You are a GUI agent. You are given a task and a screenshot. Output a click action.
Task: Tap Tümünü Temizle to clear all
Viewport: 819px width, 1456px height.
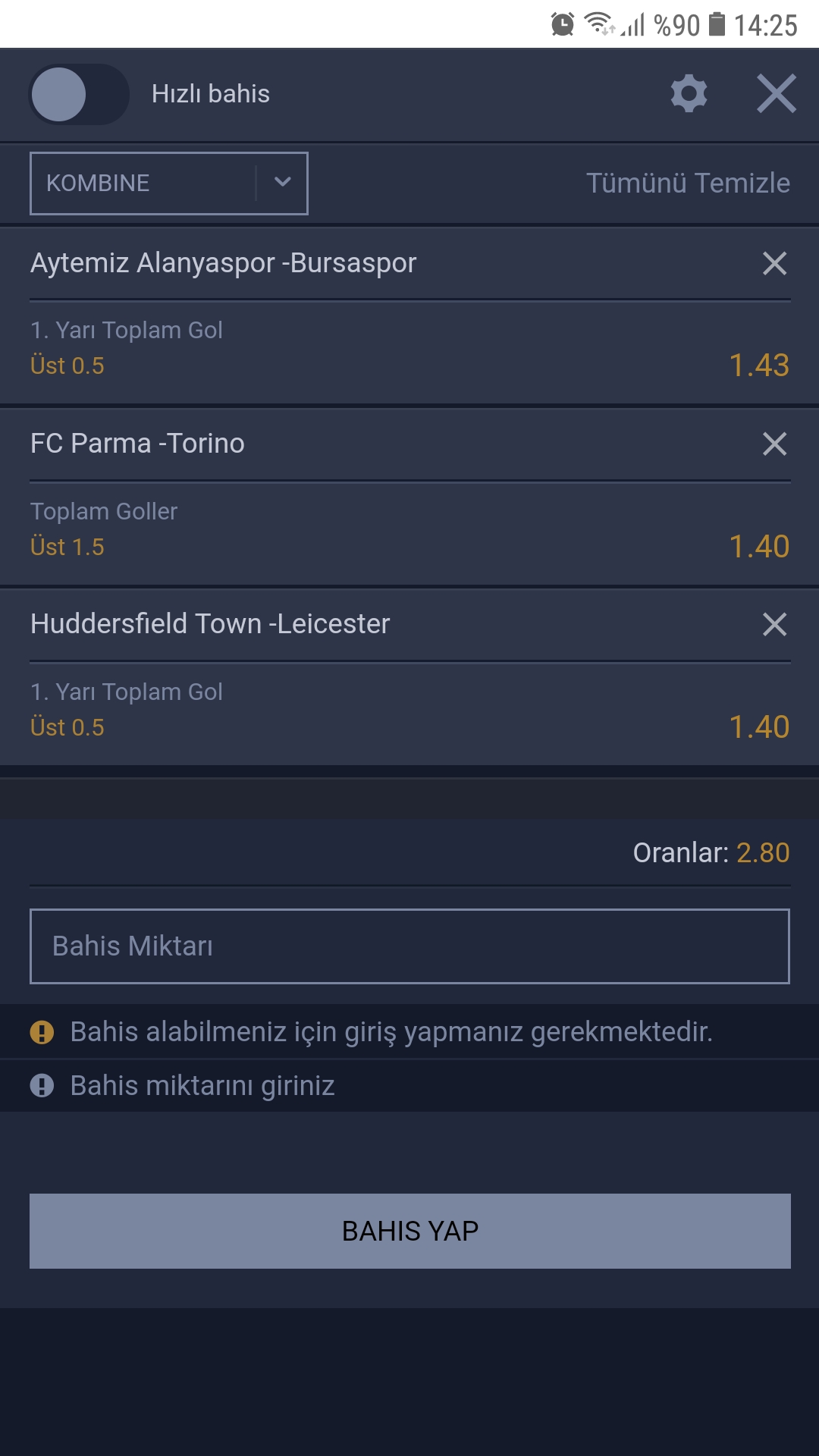pos(688,184)
